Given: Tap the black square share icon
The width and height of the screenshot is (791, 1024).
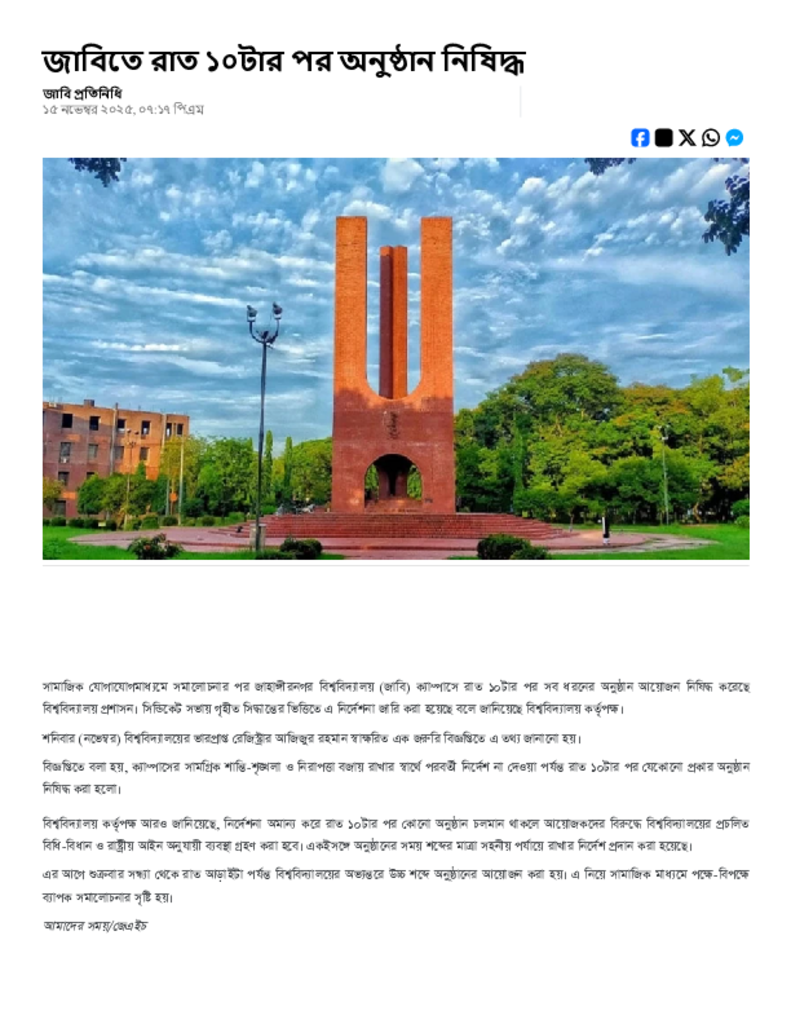Looking at the screenshot, I should (664, 138).
